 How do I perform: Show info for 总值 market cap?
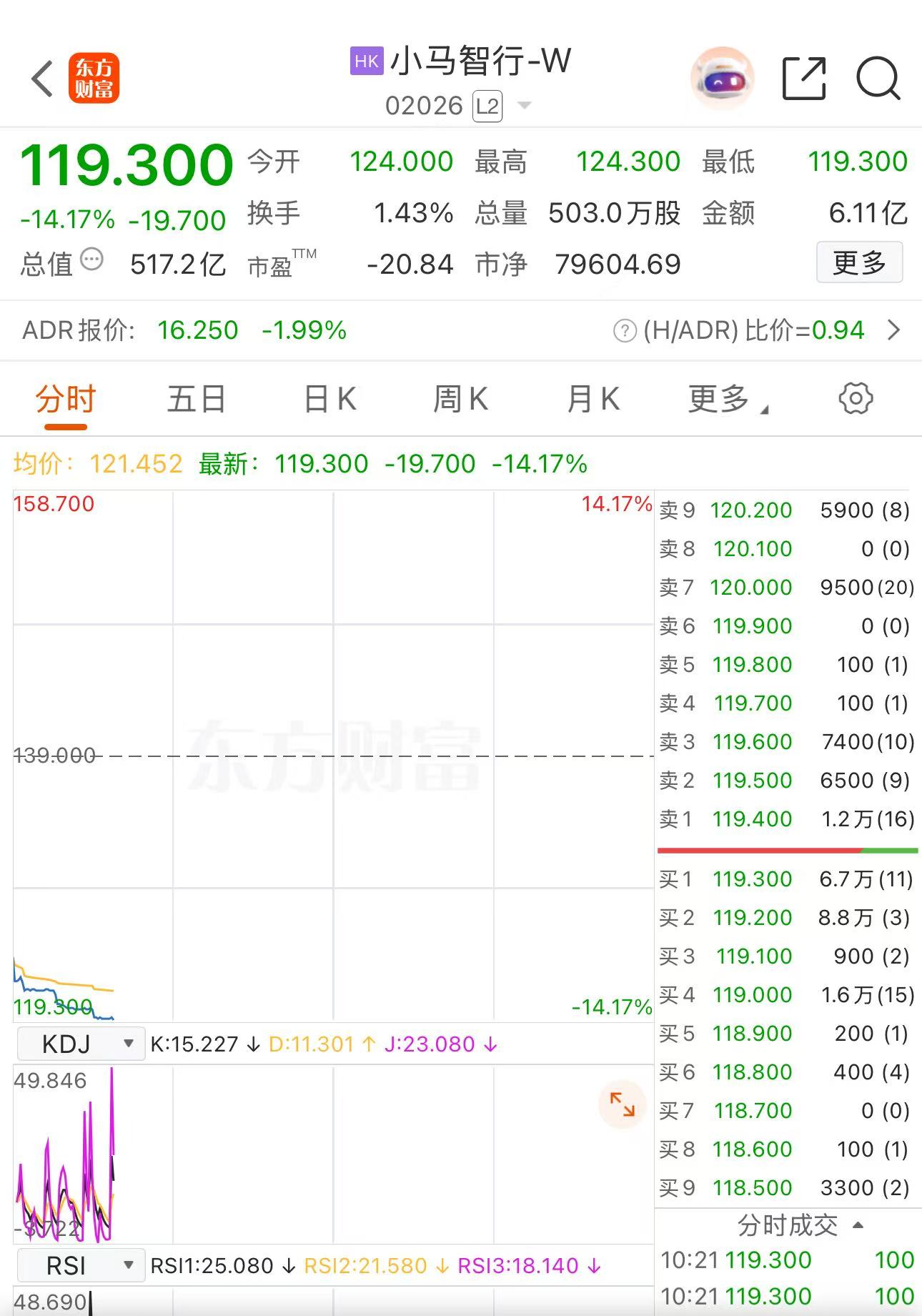pos(91,259)
